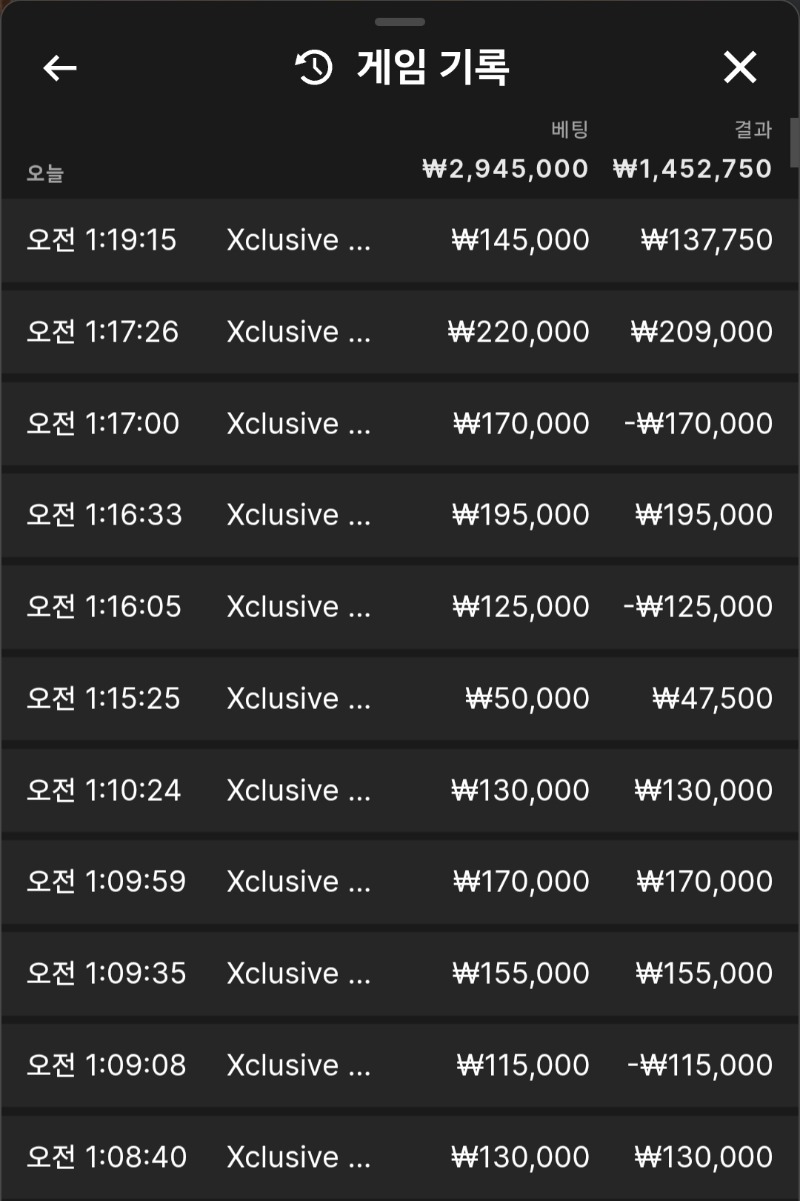800x1201 pixels.
Task: Select the 1:09:59 game entry
Action: pos(400,882)
